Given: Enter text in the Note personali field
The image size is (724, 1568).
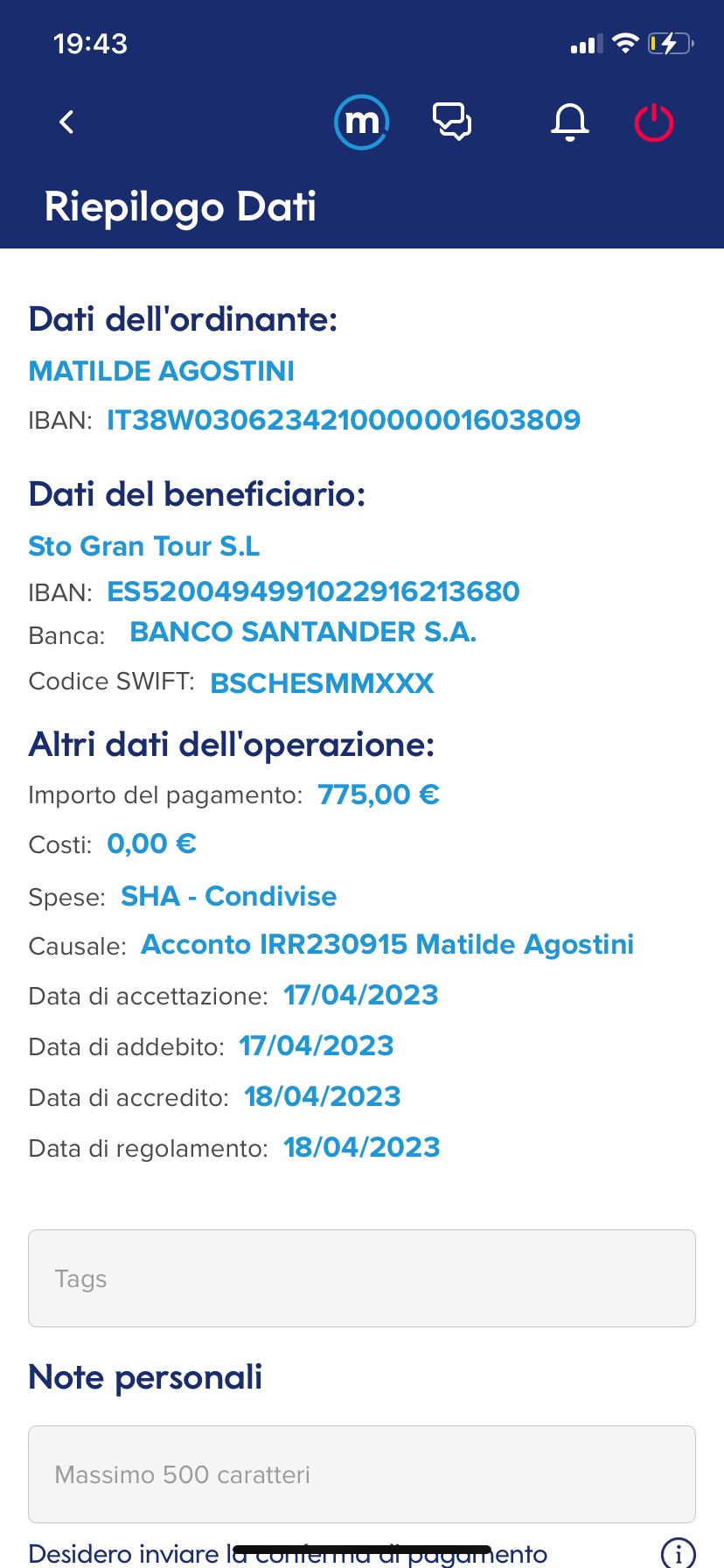Looking at the screenshot, I should click(362, 1474).
